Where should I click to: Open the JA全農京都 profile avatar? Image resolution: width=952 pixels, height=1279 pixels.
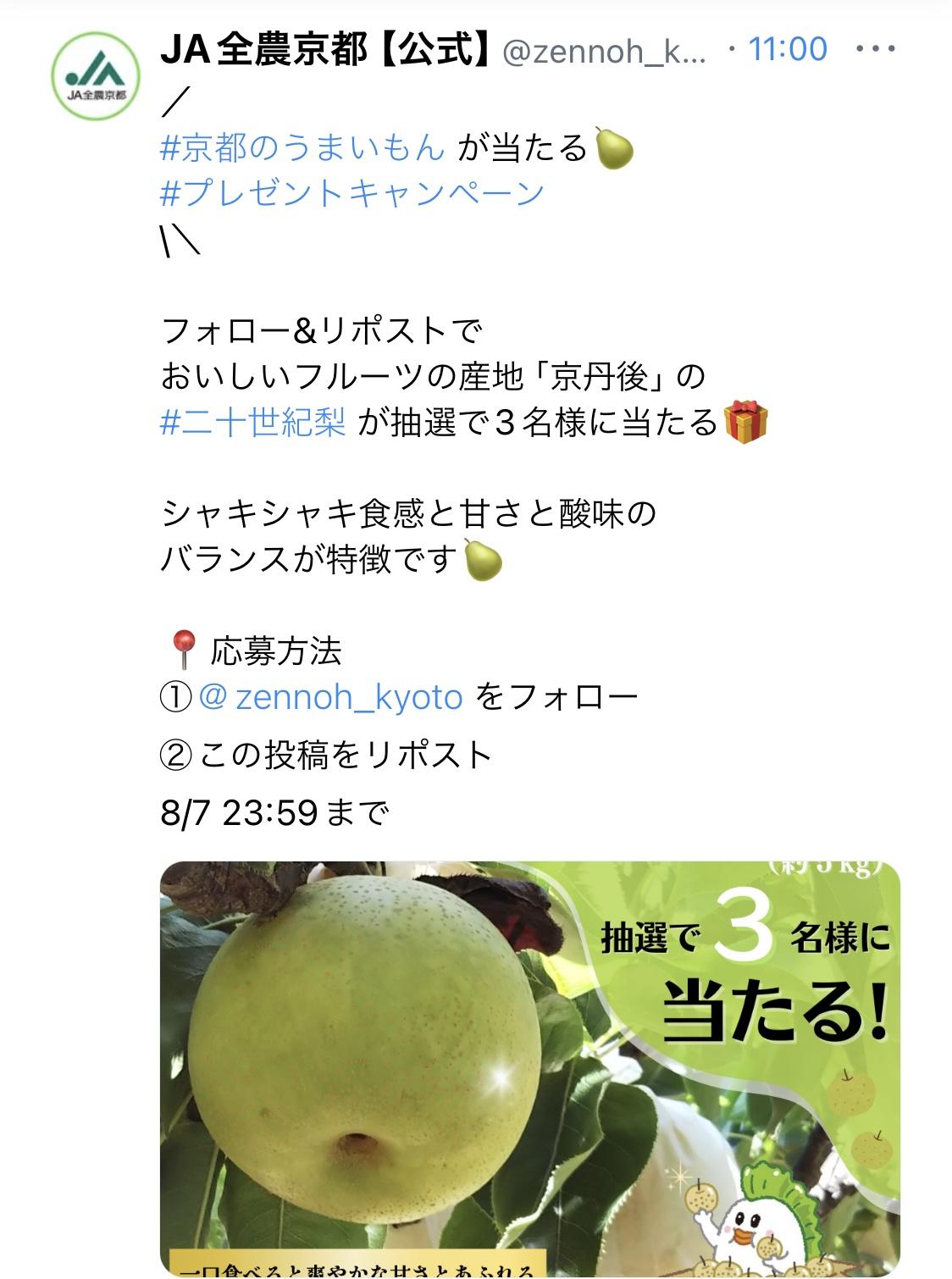(96, 75)
